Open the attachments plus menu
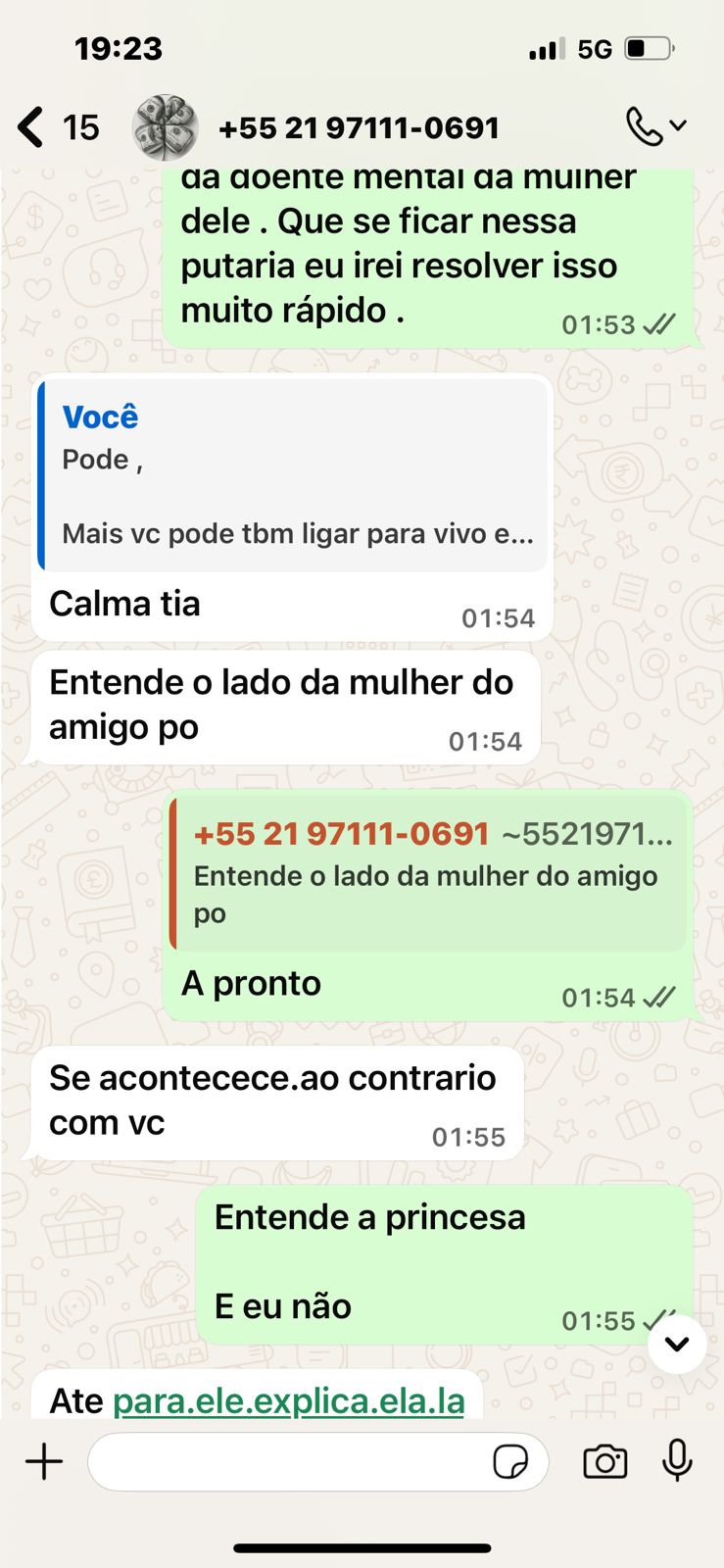 [44, 1462]
